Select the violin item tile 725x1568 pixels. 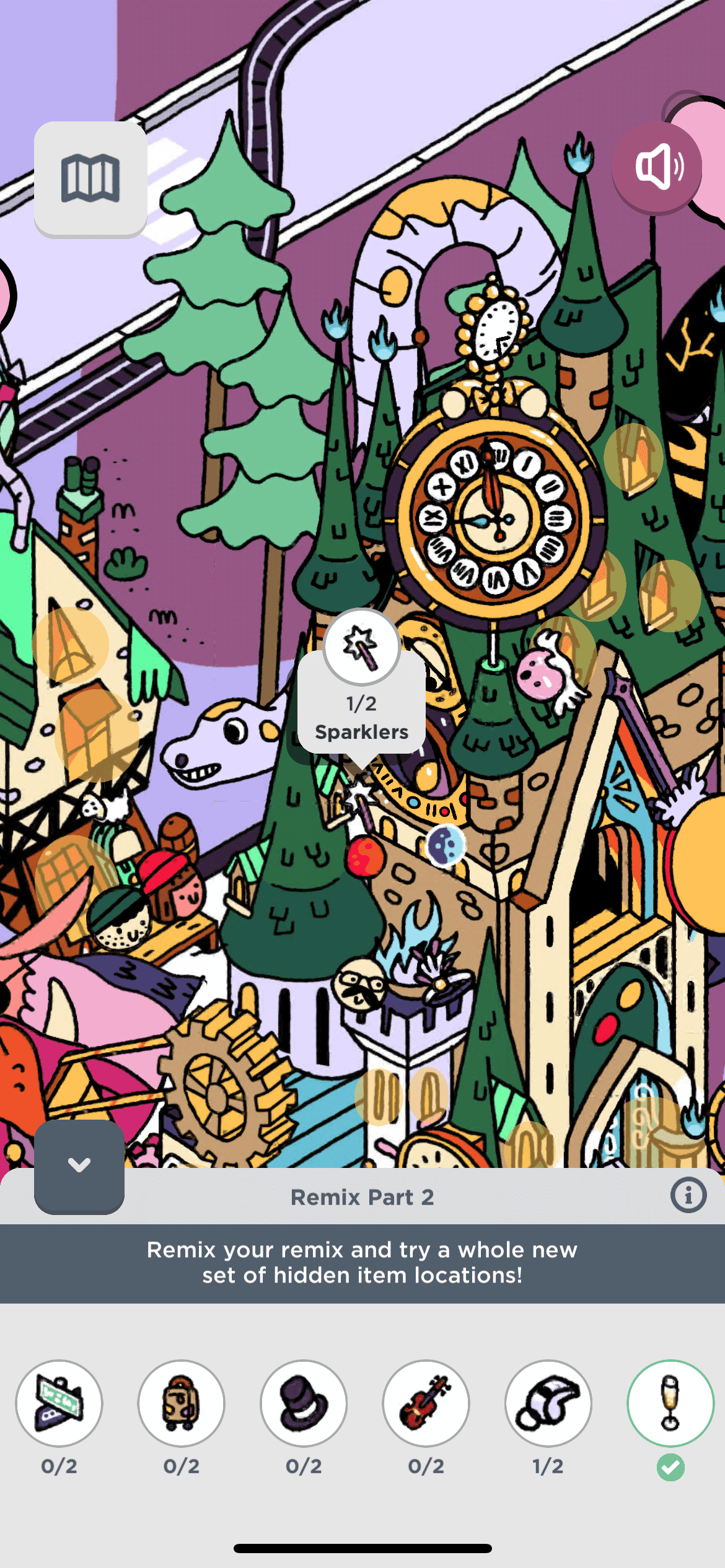[x=426, y=1403]
